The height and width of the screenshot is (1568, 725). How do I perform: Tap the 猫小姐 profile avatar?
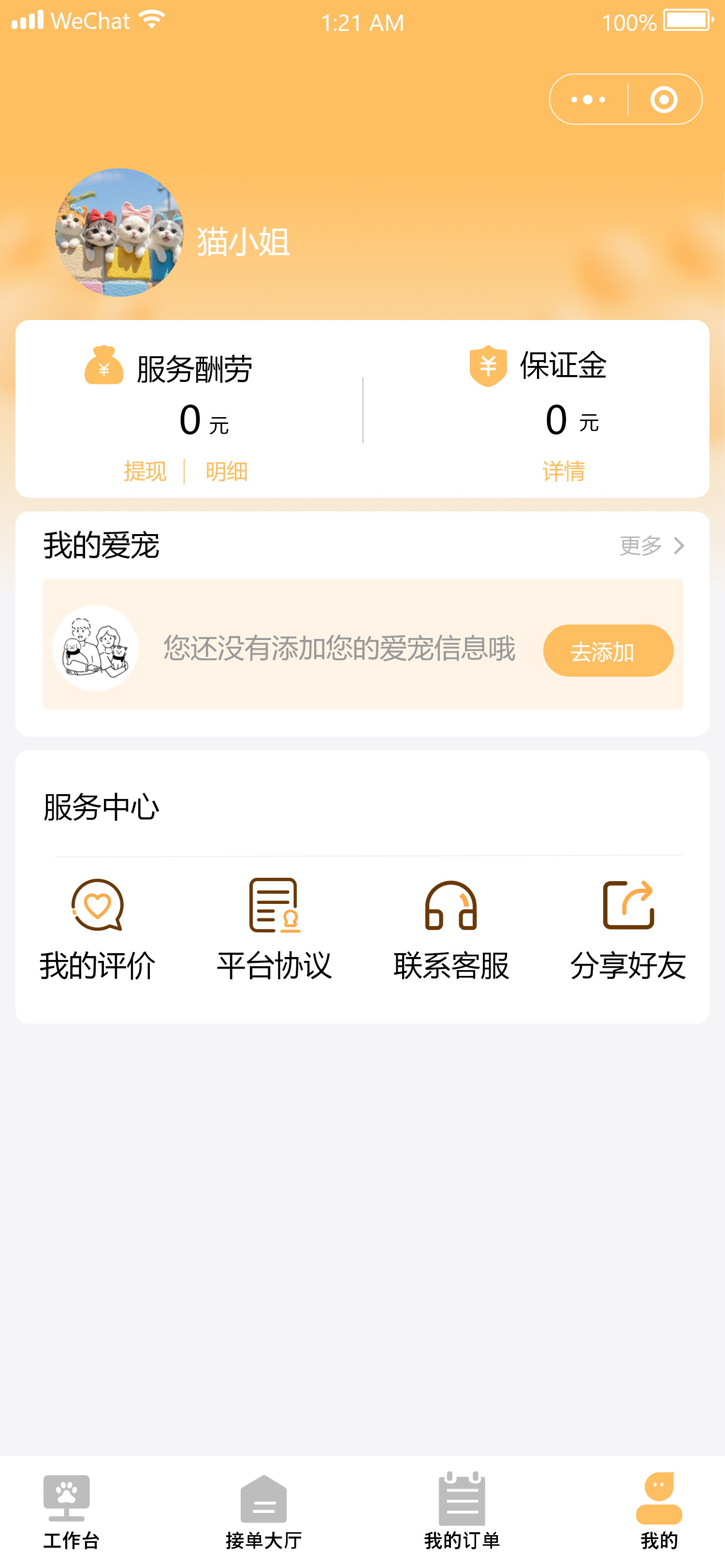pos(119,232)
